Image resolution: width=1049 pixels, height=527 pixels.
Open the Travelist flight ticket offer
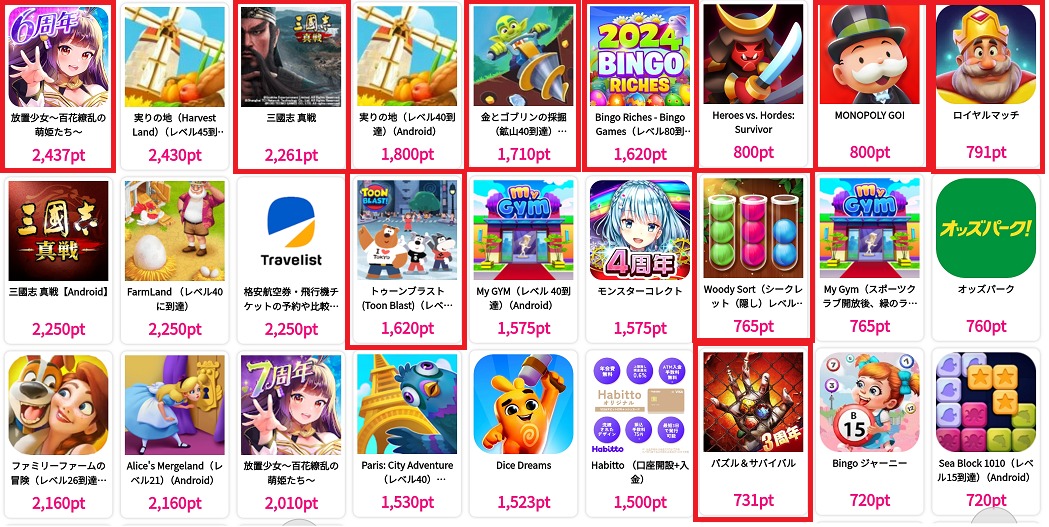(289, 258)
